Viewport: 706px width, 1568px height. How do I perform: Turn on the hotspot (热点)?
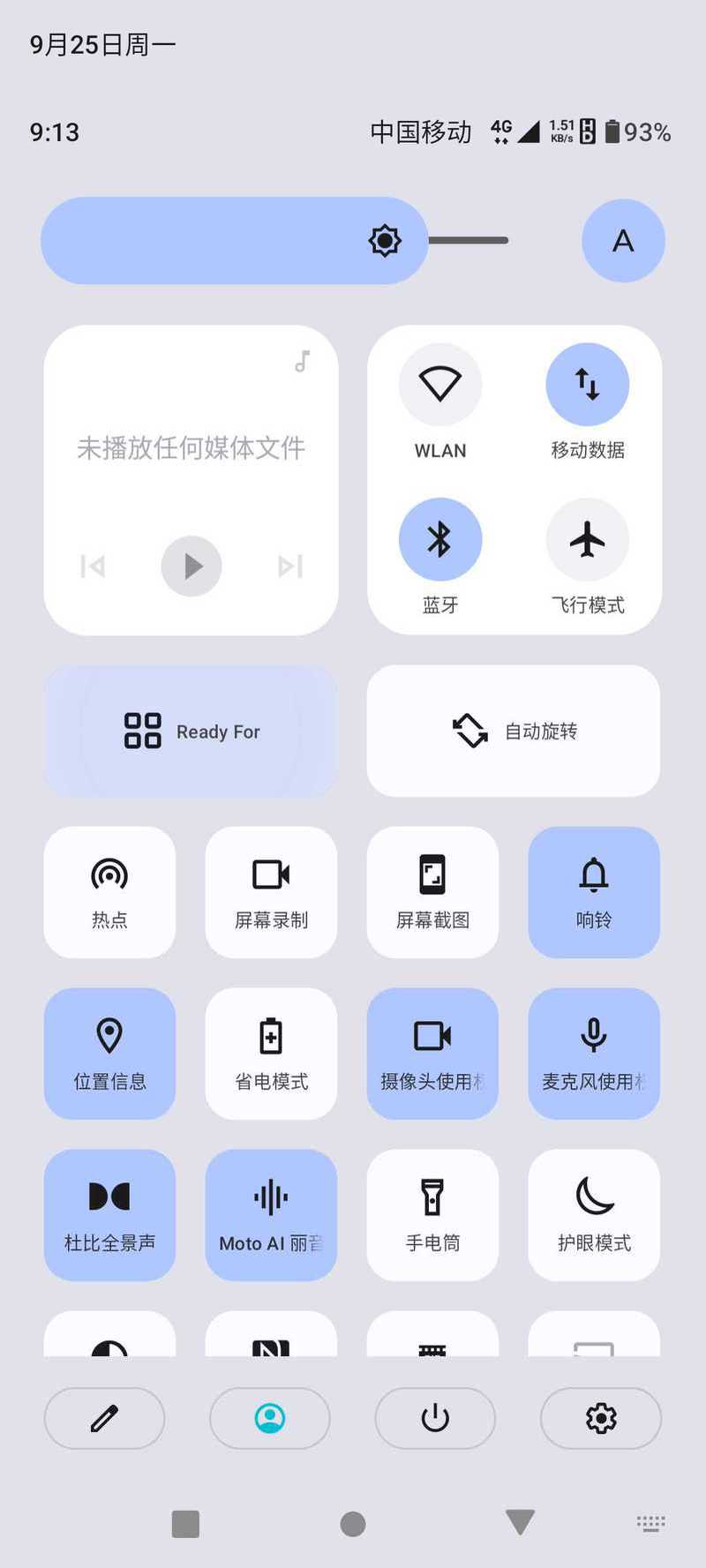coord(109,892)
